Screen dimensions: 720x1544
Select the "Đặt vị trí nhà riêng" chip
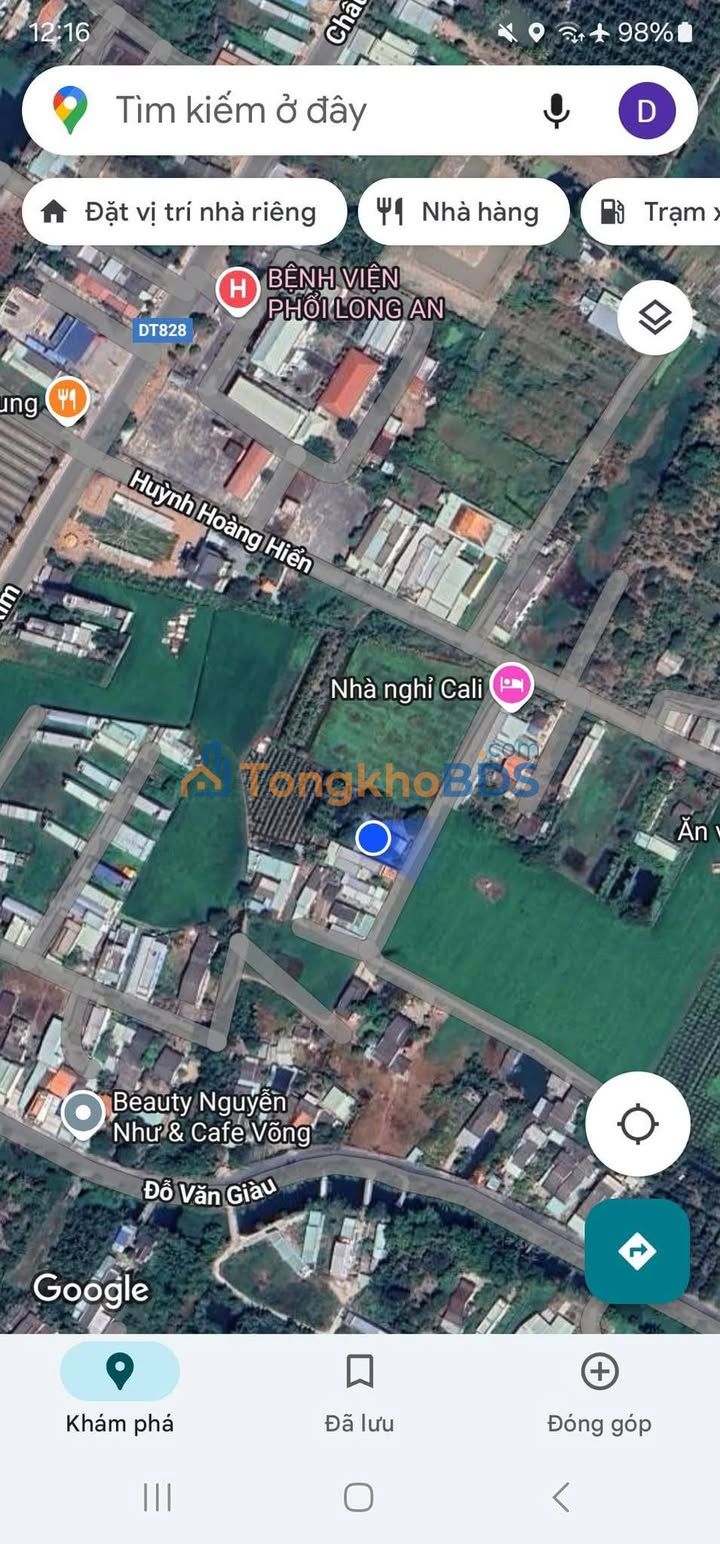coord(184,212)
